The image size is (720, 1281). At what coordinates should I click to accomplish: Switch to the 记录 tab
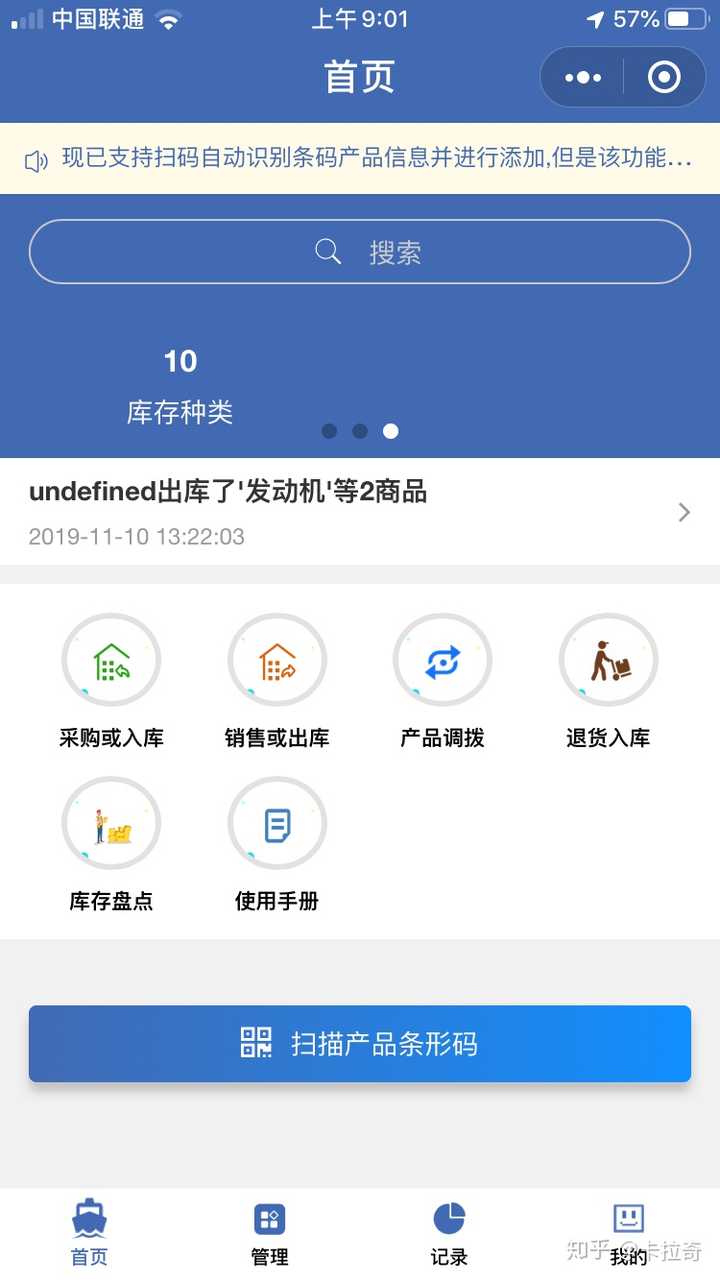click(x=449, y=1234)
